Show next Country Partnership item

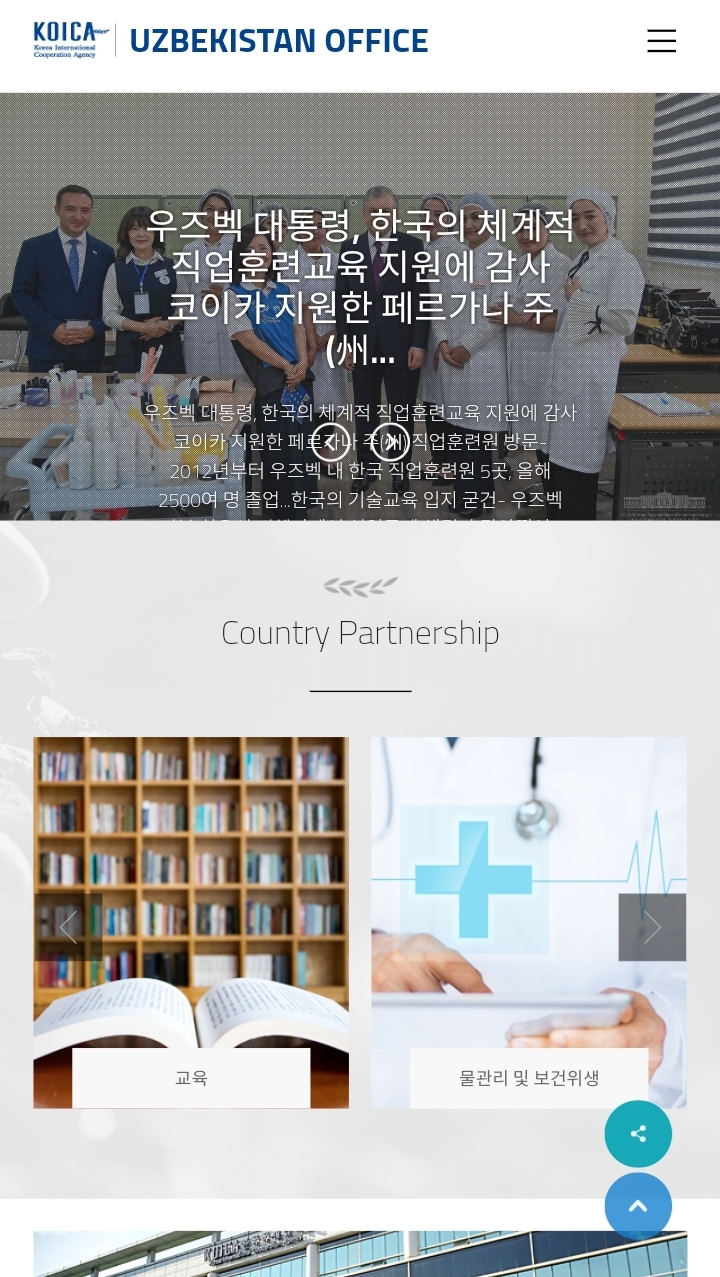(x=652, y=927)
